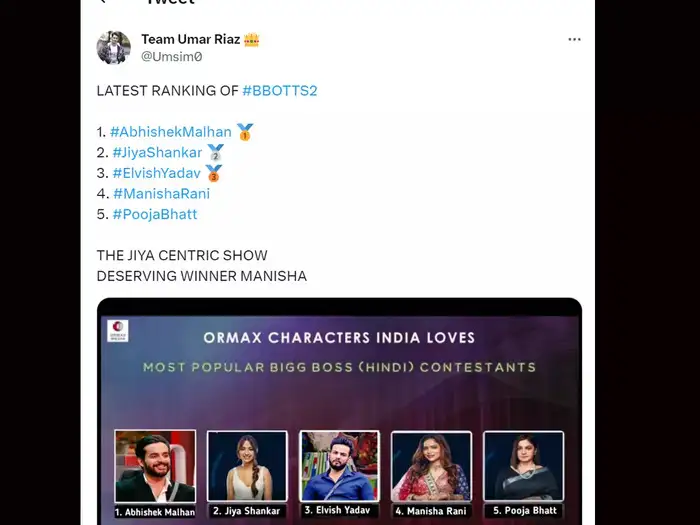Open the #ManishaRani hashtag

click(161, 194)
